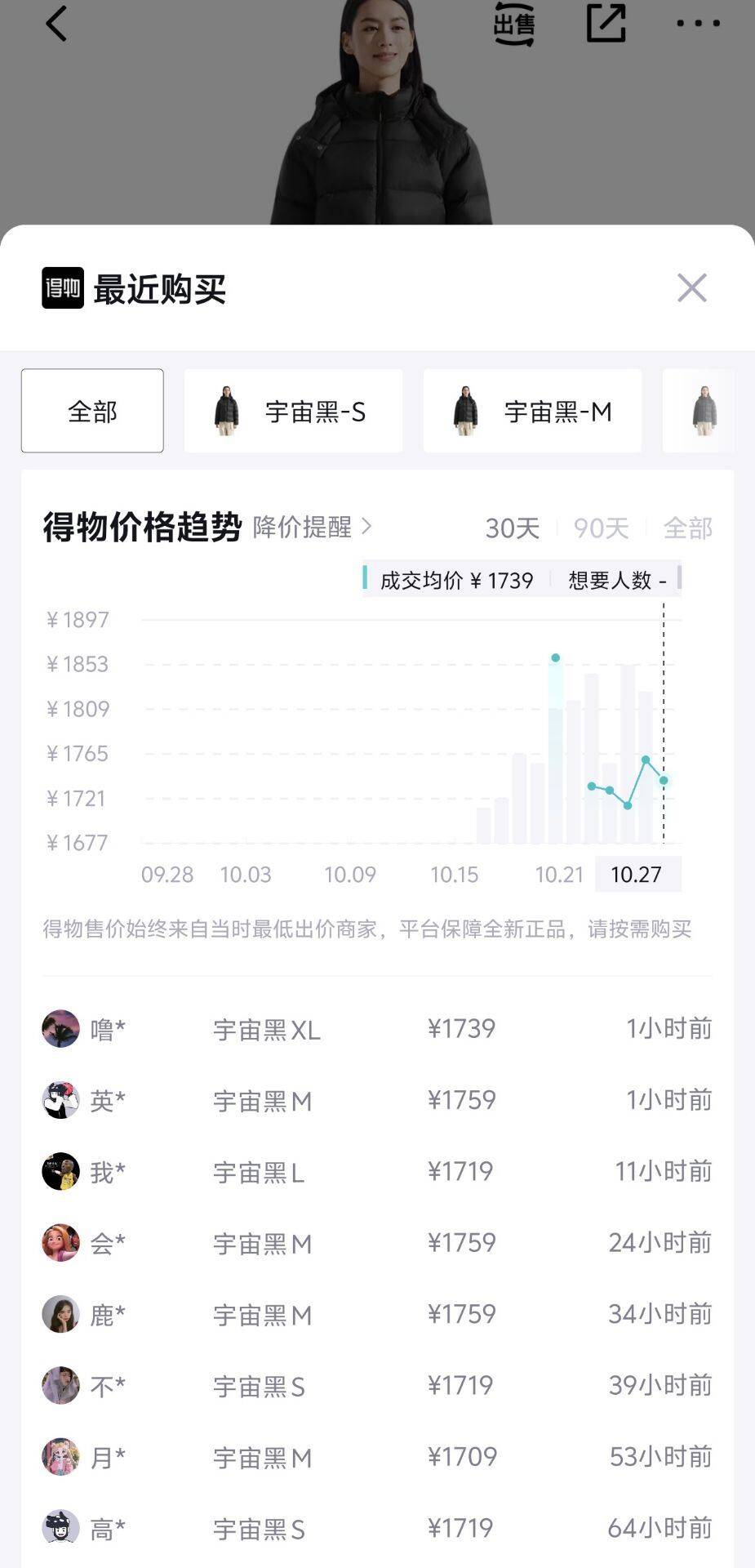Go back using the top-left arrow

tap(56, 24)
